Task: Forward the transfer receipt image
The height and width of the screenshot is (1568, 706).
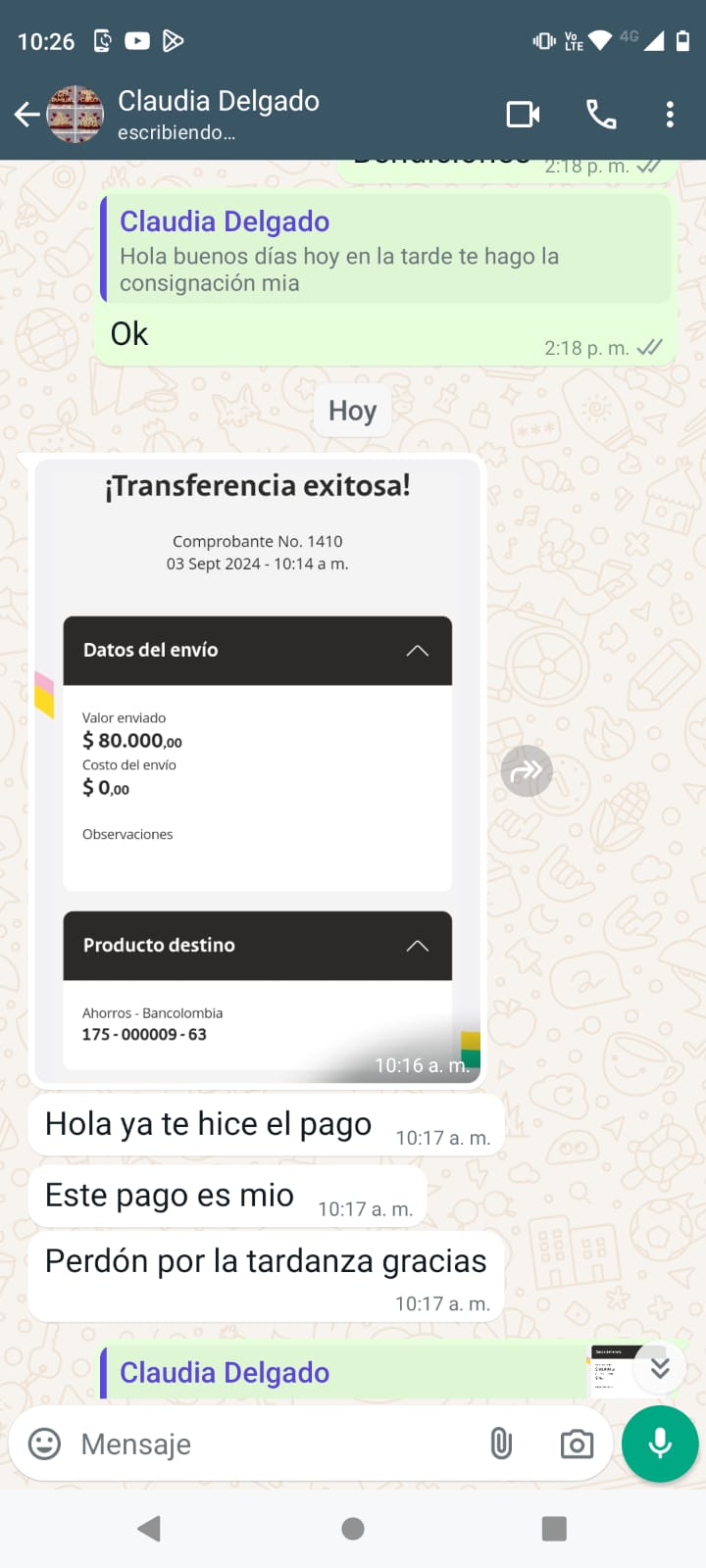Action: pos(527,771)
